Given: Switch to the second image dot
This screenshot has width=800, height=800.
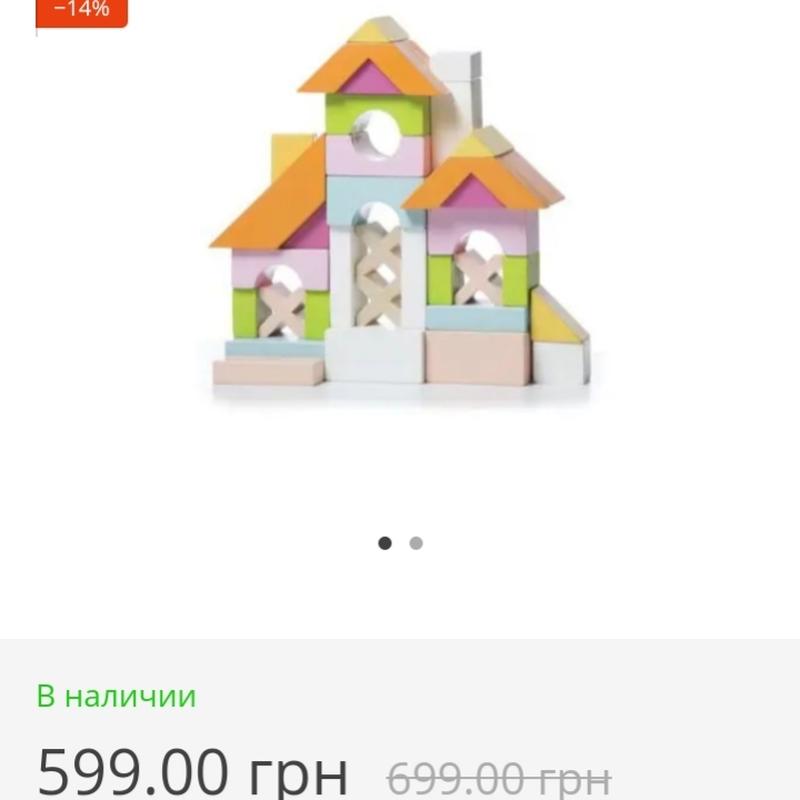Looking at the screenshot, I should click(x=416, y=543).
